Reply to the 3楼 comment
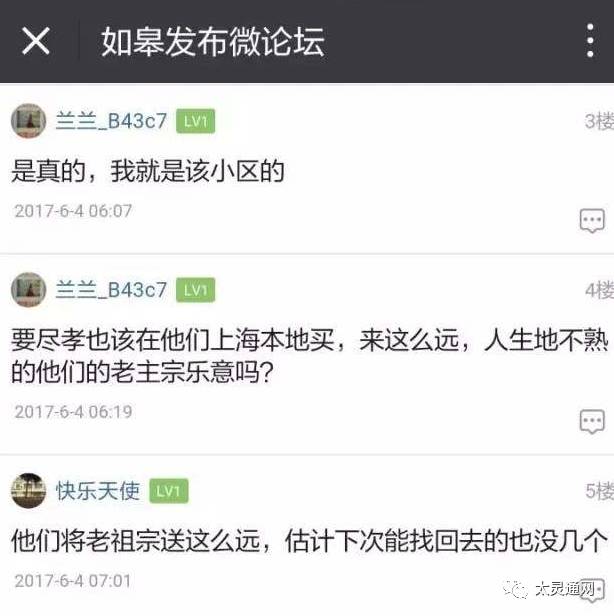The width and height of the screenshot is (614, 616). coord(592,220)
